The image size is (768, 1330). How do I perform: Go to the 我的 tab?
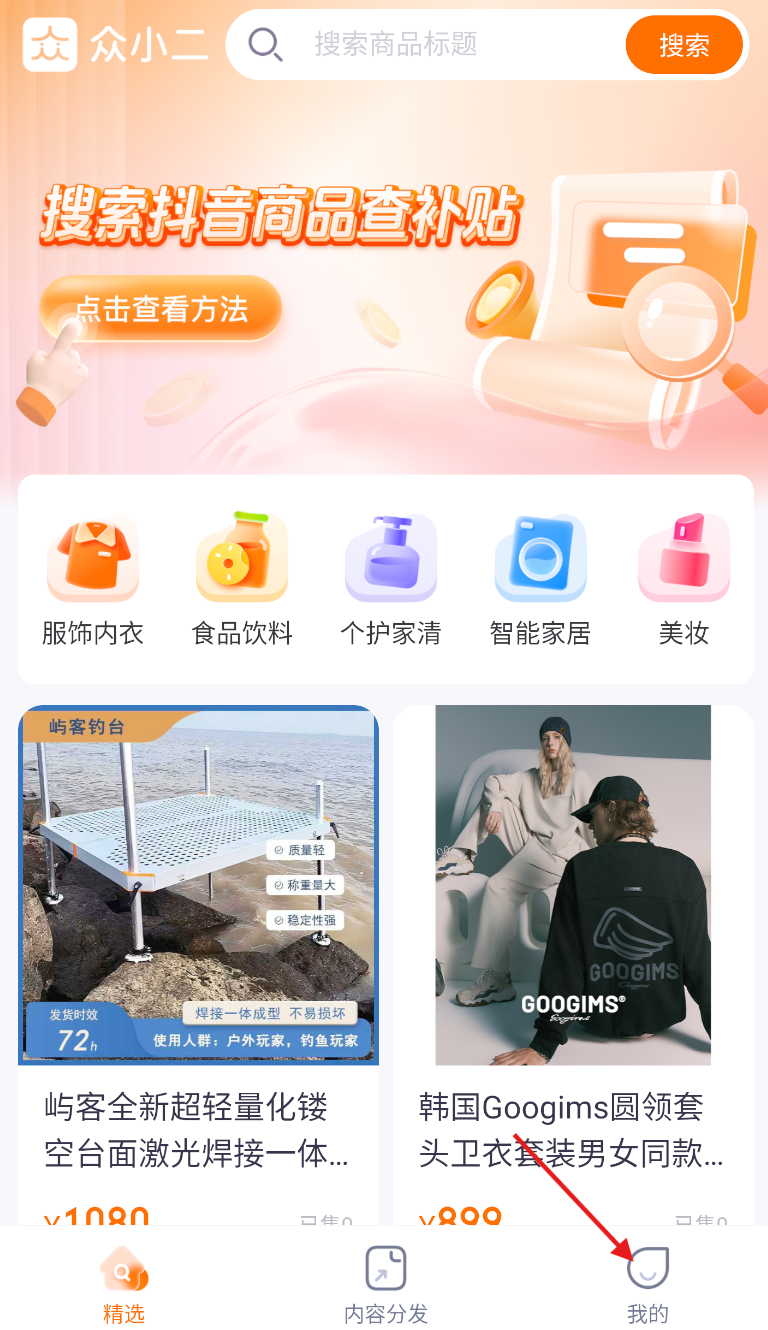pyautogui.click(x=648, y=1285)
